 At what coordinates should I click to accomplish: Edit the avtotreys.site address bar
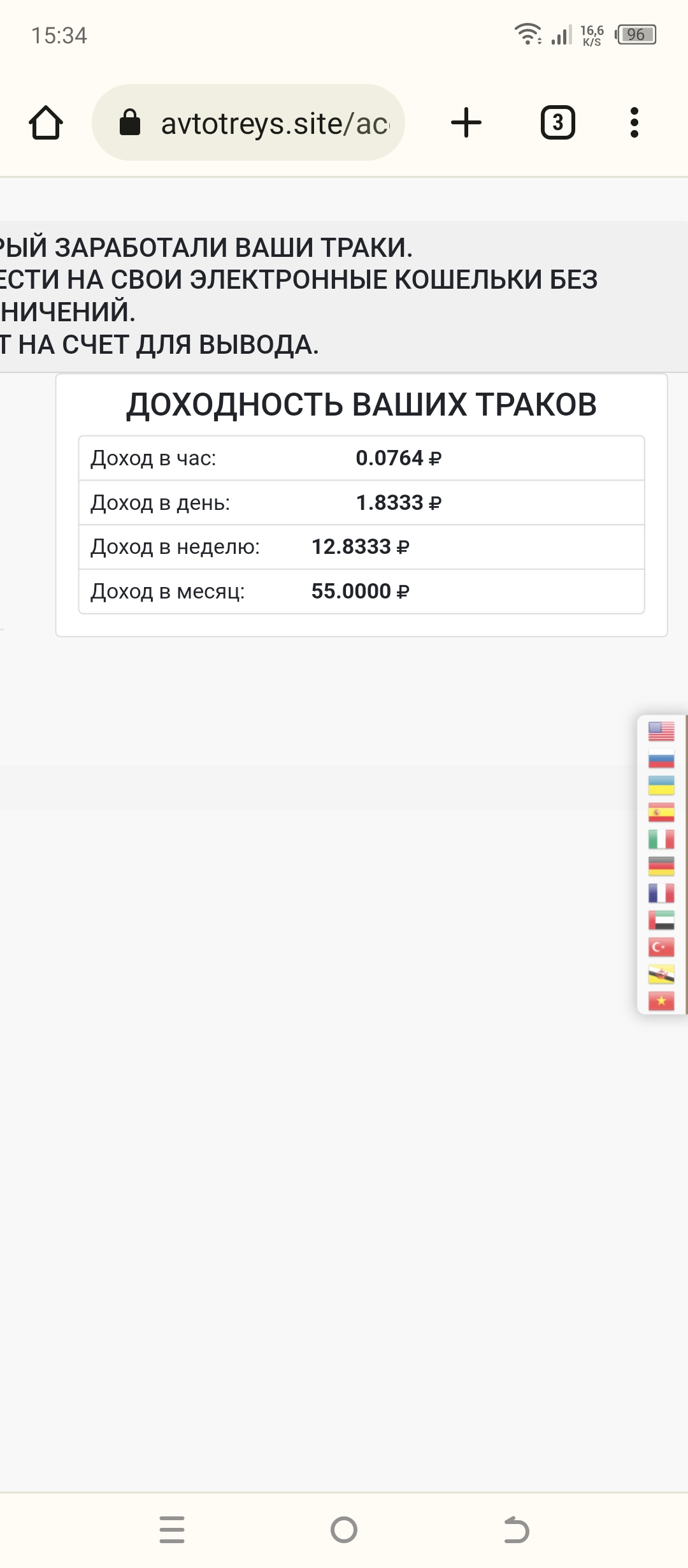point(248,122)
